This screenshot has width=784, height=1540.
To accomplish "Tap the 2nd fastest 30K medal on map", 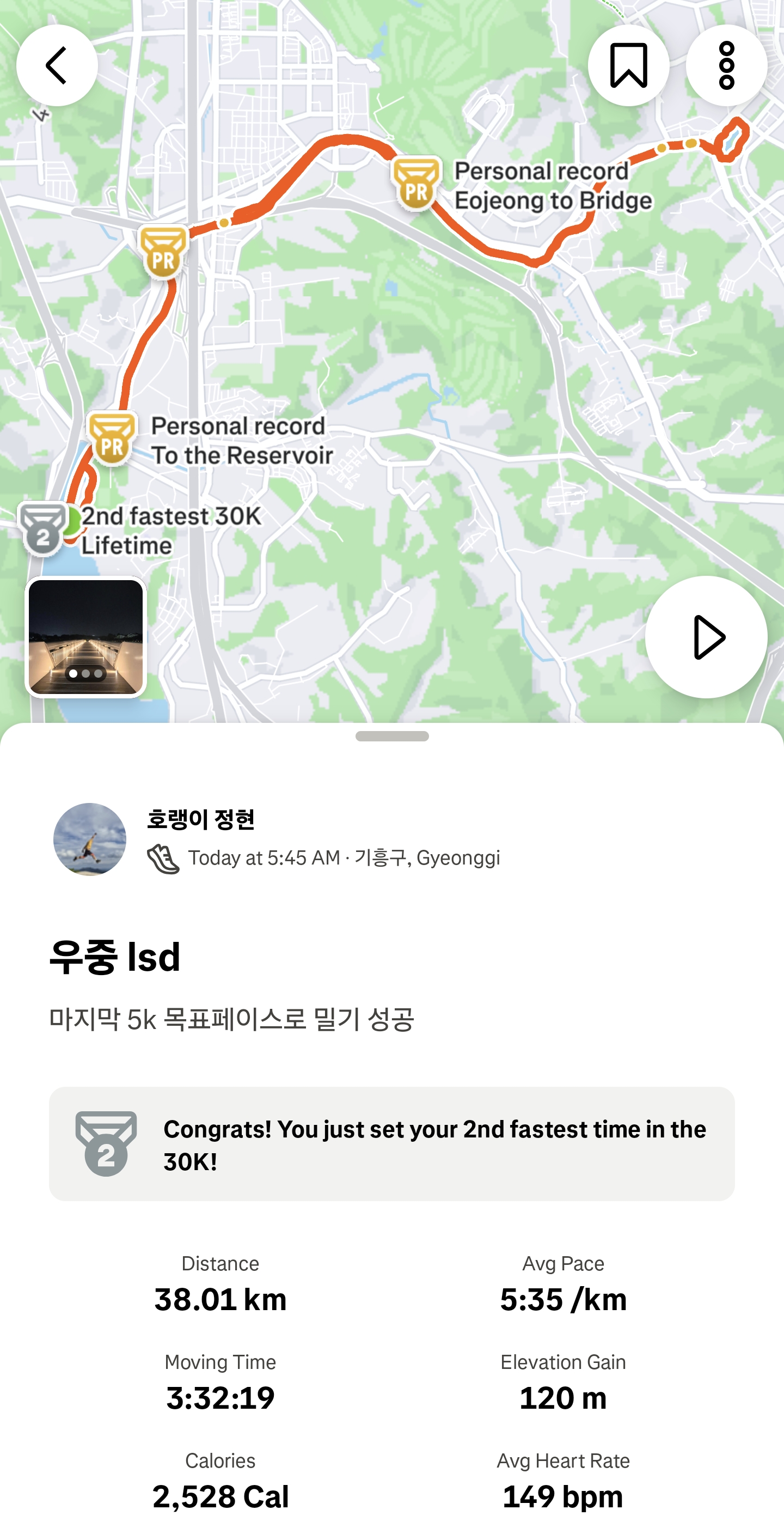I will [41, 529].
